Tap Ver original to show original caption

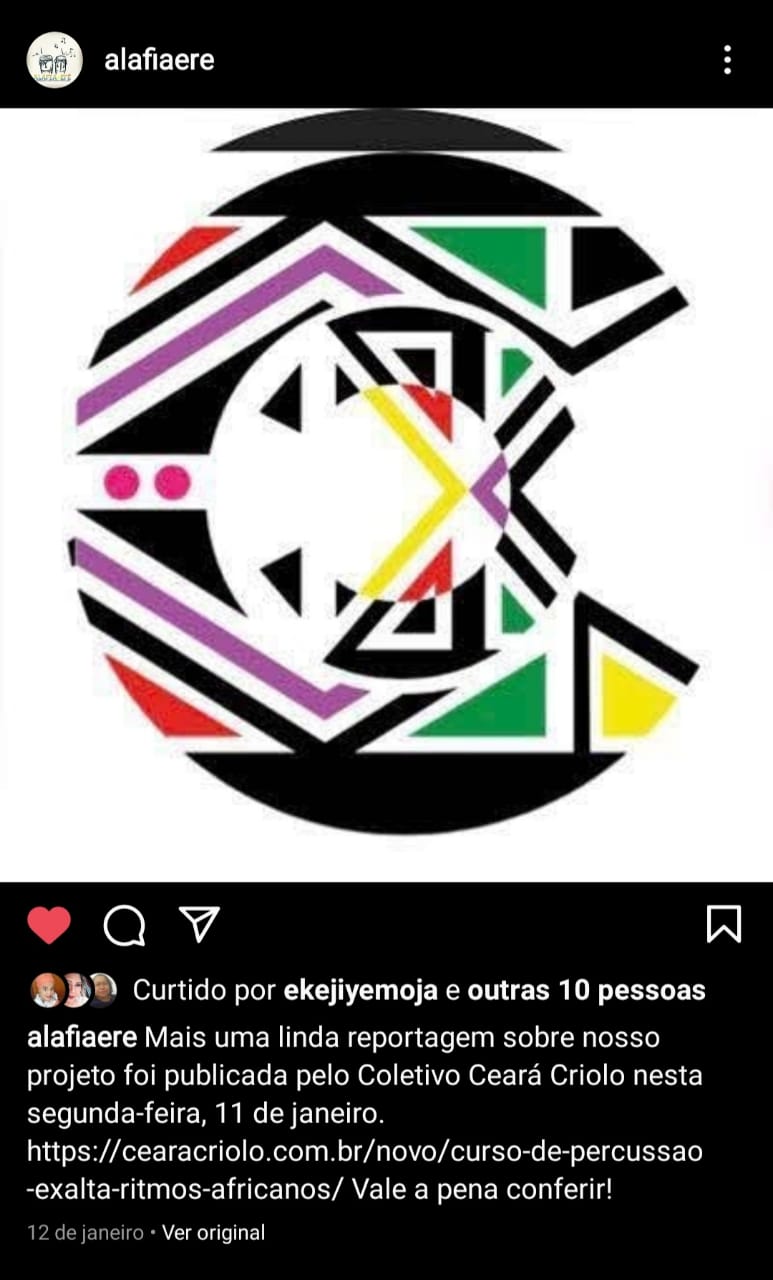(x=213, y=1232)
